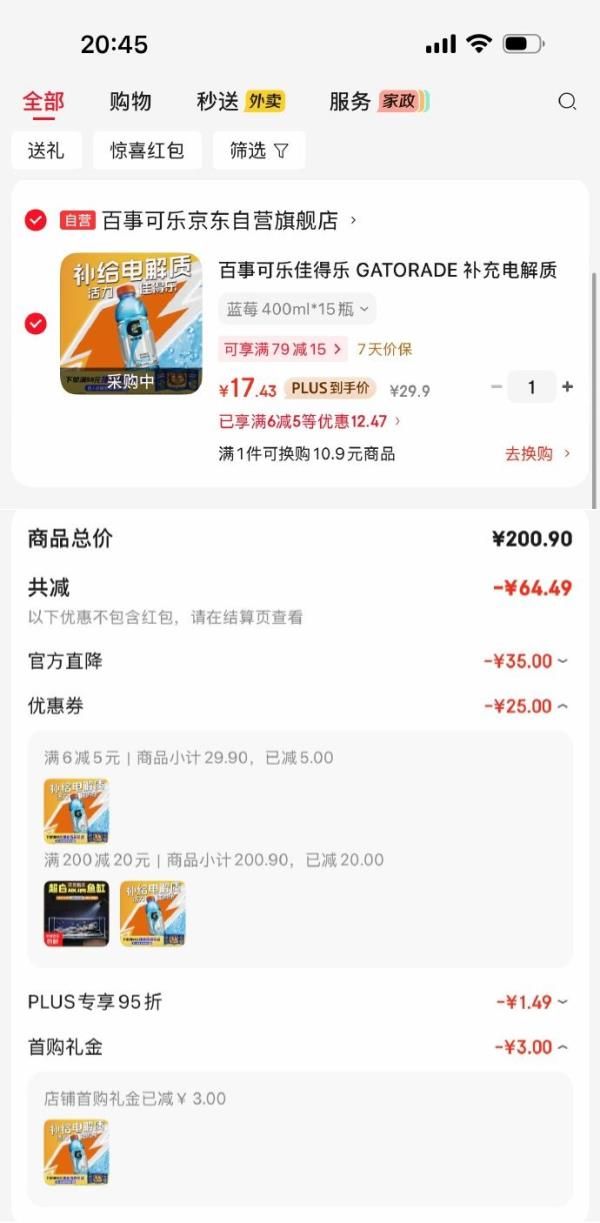Image resolution: width=600 pixels, height=1223 pixels.
Task: Deselect the Gatorade item checkbox
Action: (36, 324)
